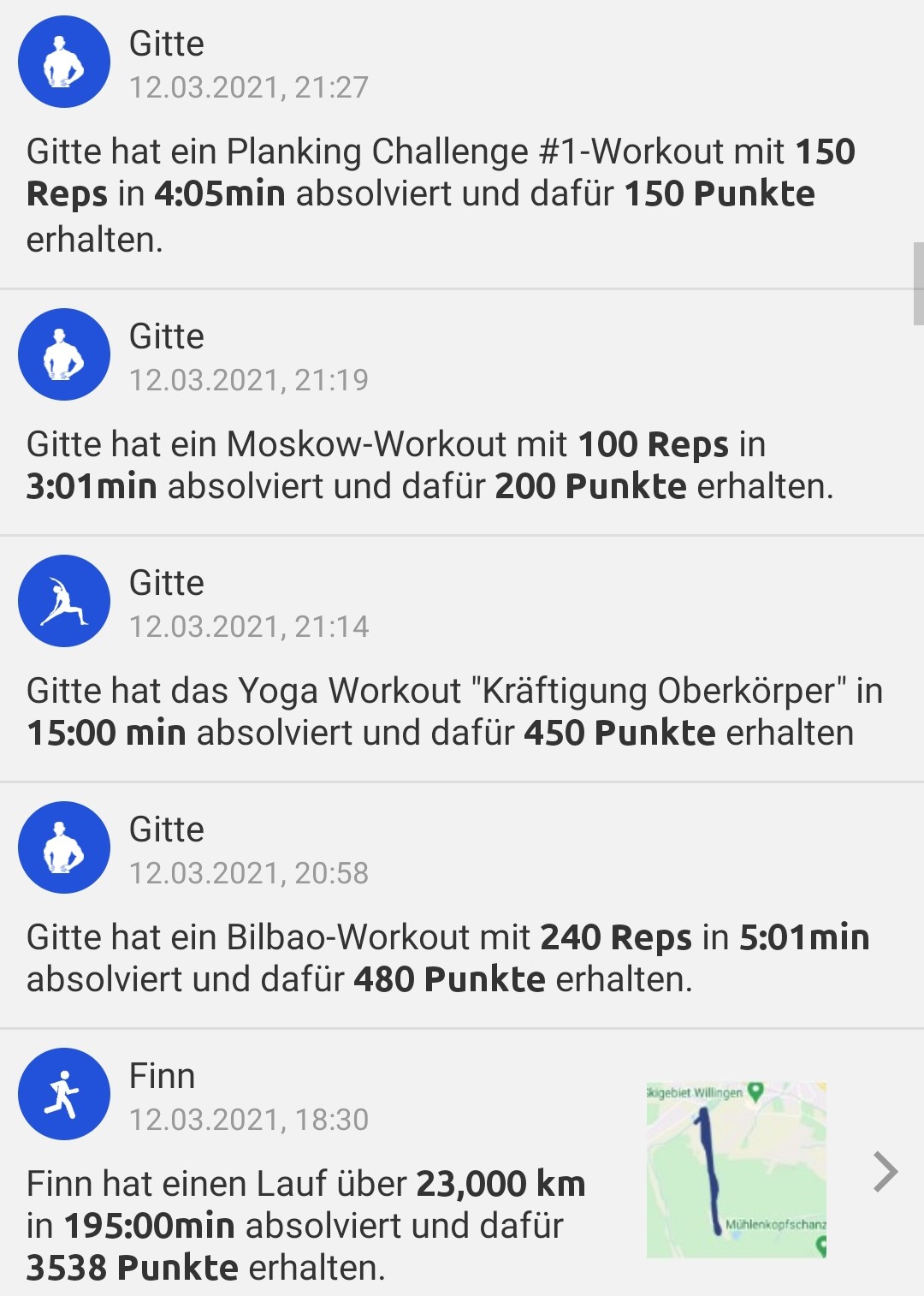Screen dimensions: 924x1296
Task: Click the strength workout avatar icon on Planking entry
Action: (63, 62)
